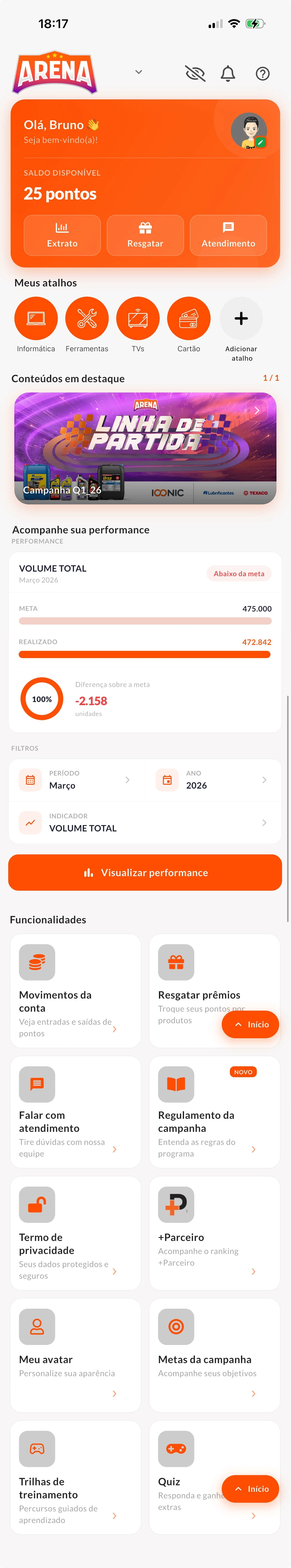Open the TVs shortcut
The image size is (291, 1568).
click(138, 318)
